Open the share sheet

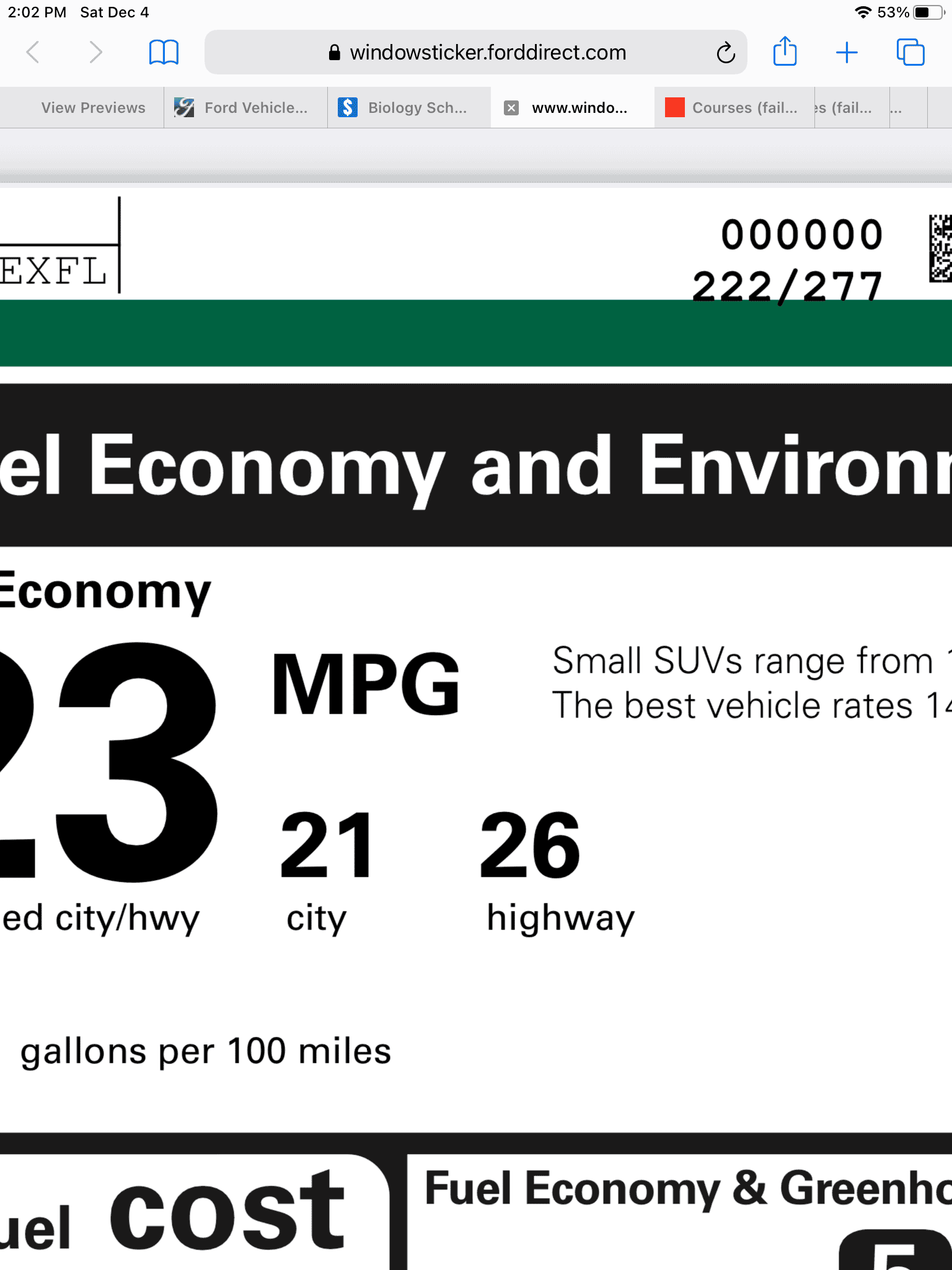(x=785, y=51)
